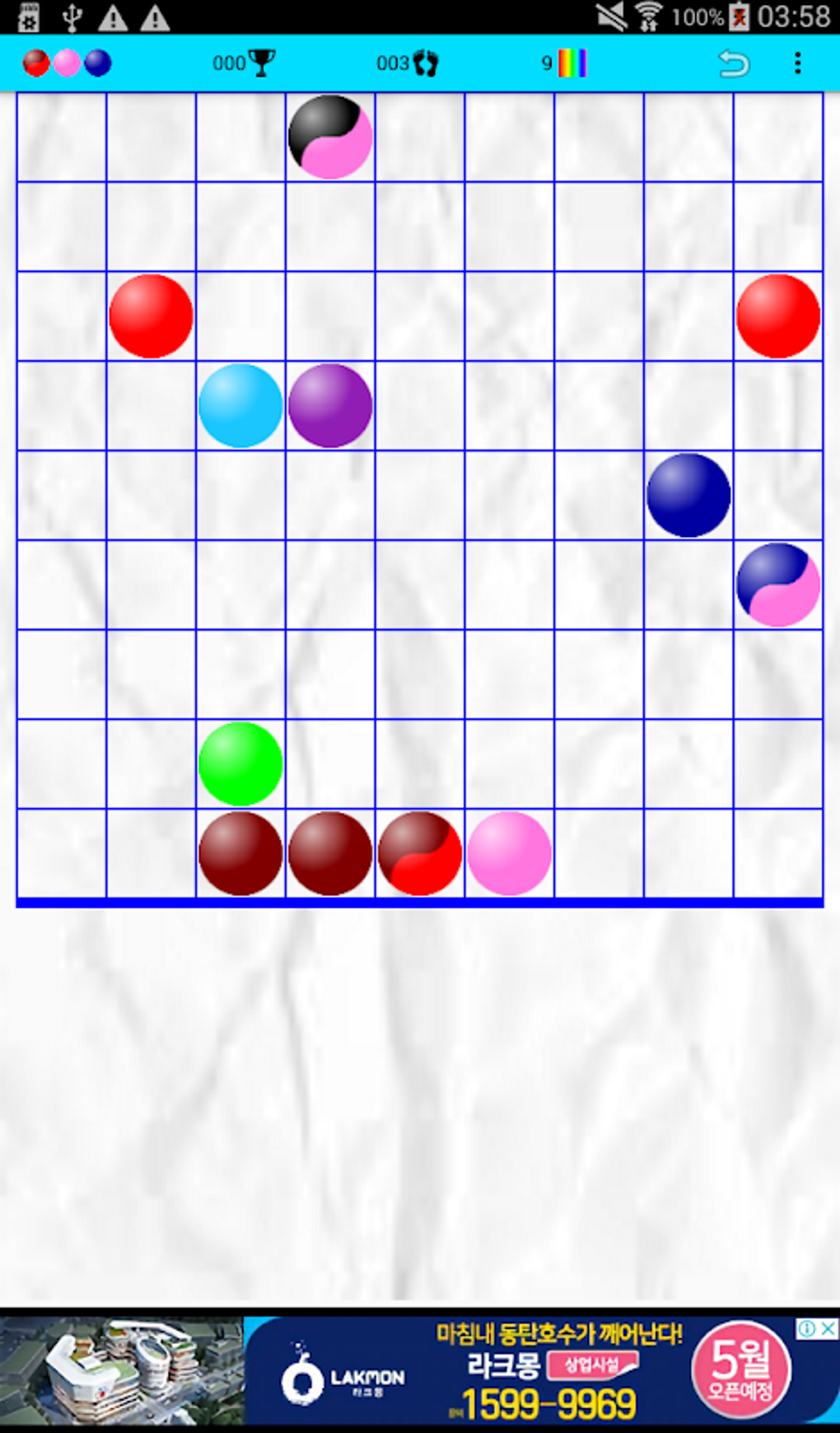Tap the clock showing 03:58 in status bar

point(791,16)
